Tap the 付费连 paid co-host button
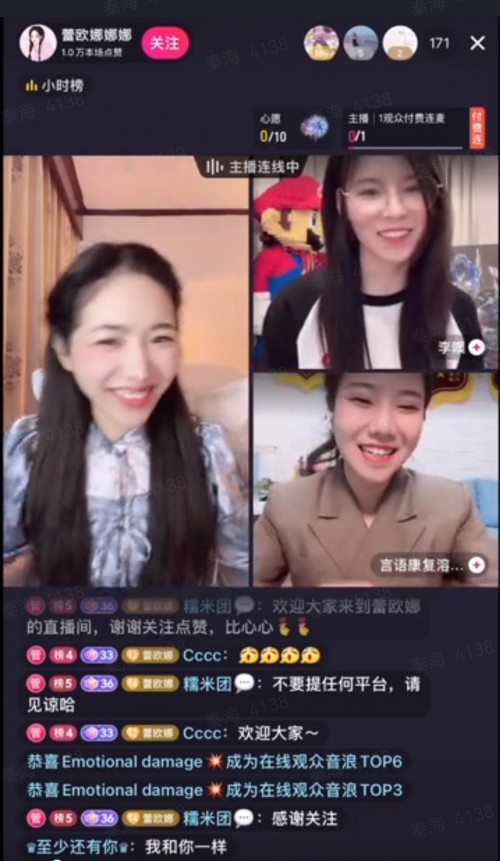This screenshot has height=861, width=500. click(477, 128)
